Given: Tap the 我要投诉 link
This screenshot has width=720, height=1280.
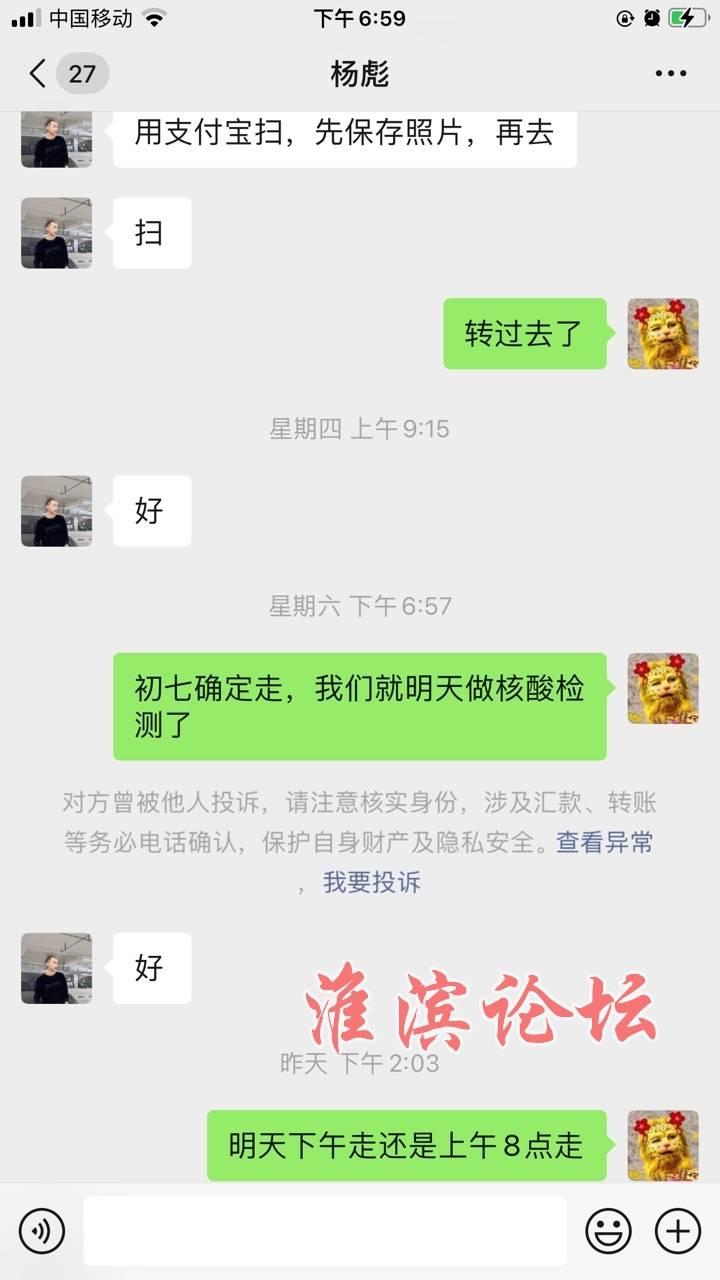Looking at the screenshot, I should point(371,882).
